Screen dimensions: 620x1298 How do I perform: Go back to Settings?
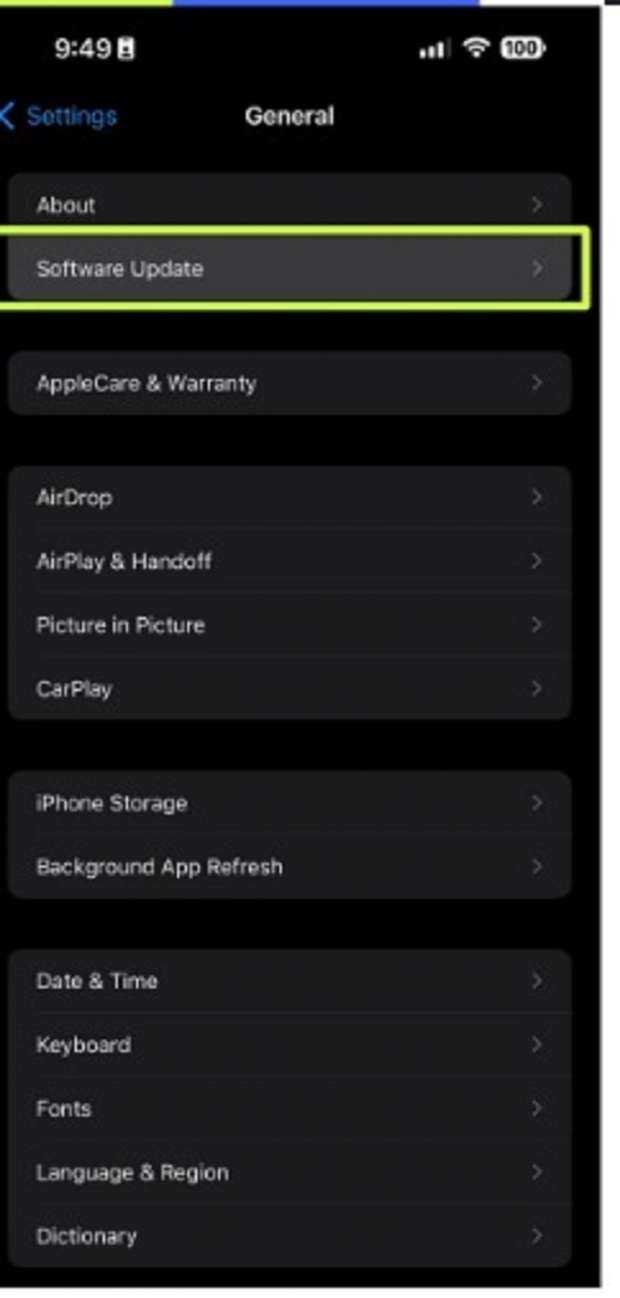coord(60,116)
